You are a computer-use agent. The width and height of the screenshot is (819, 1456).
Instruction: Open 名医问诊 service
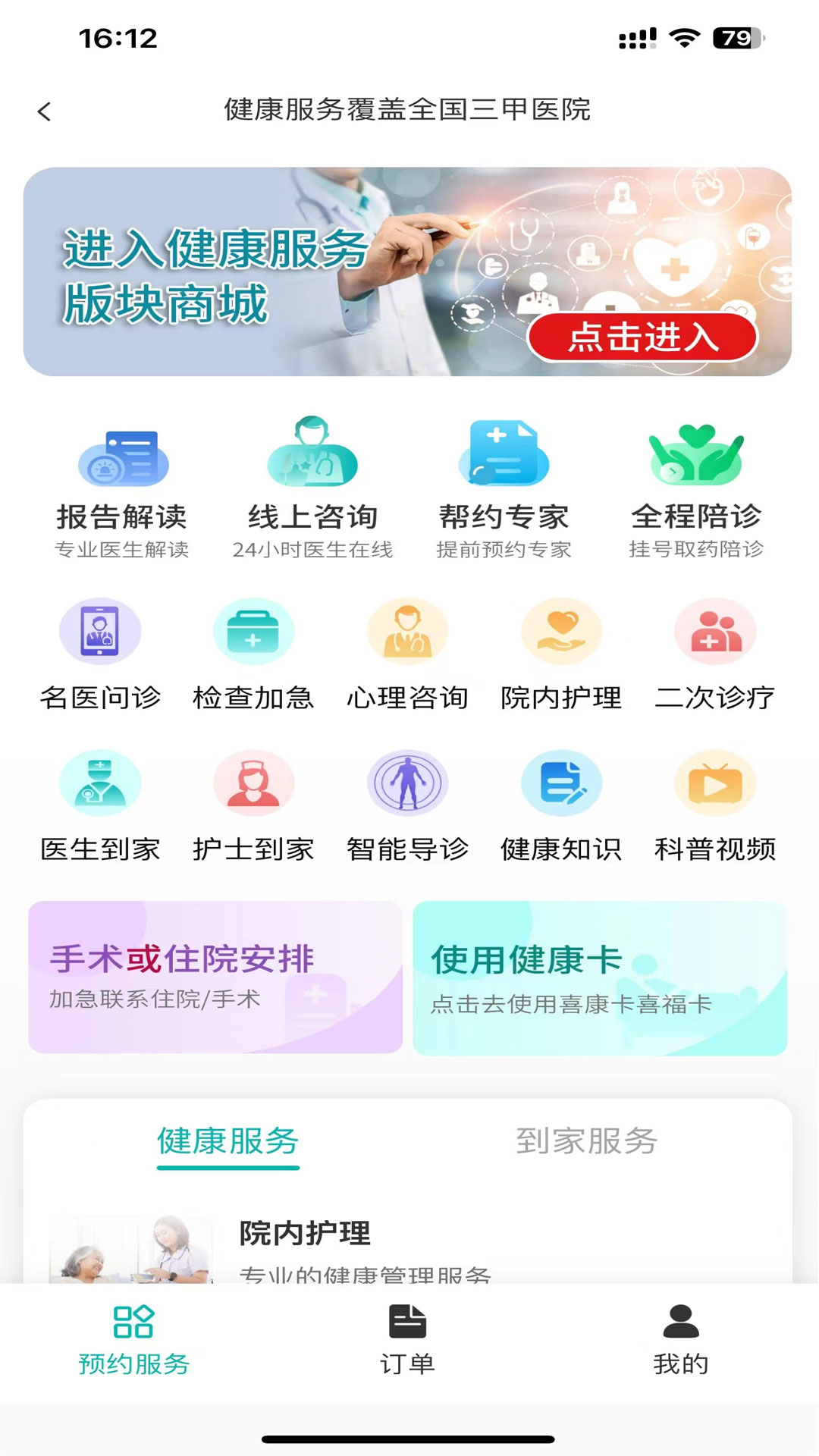pyautogui.click(x=101, y=632)
